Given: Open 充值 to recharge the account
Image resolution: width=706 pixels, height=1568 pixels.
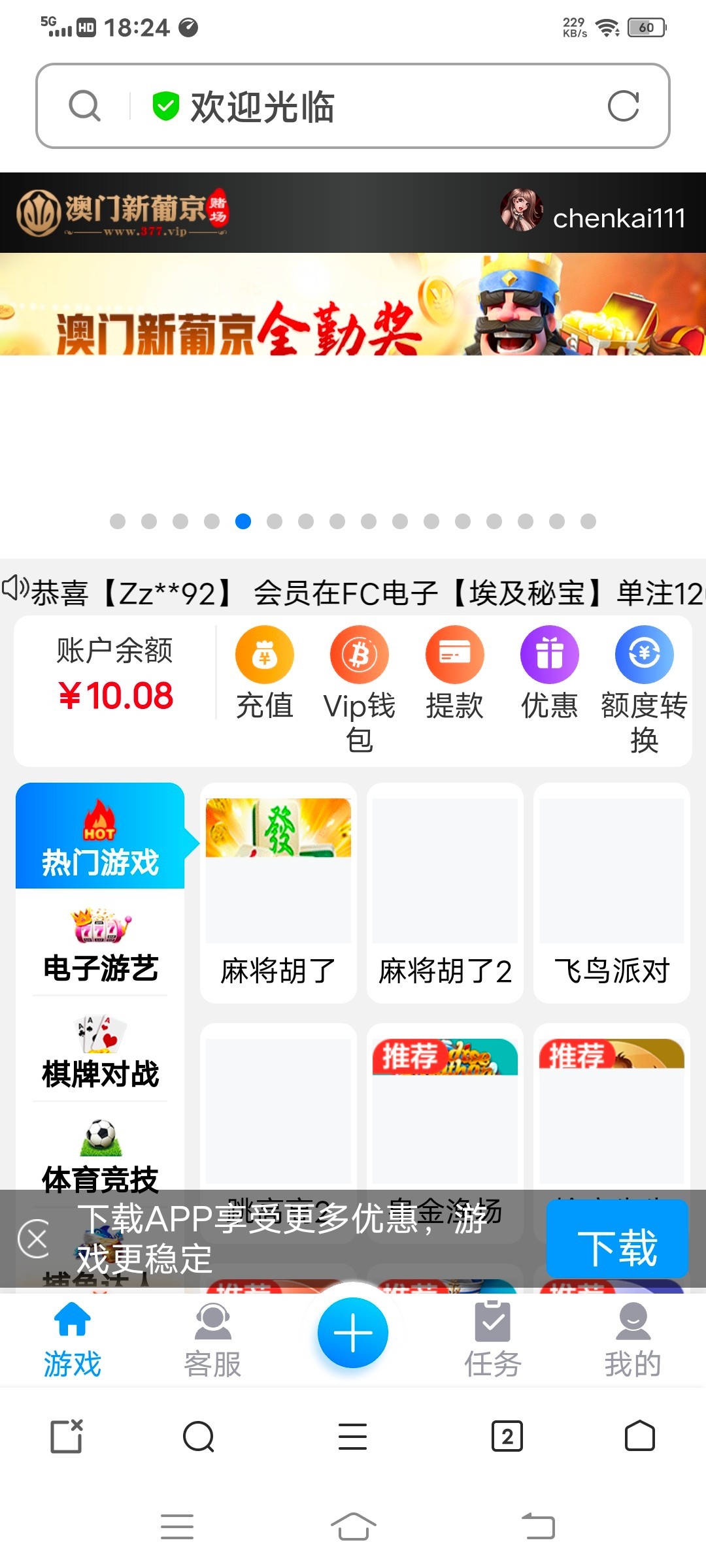Looking at the screenshot, I should [x=264, y=673].
